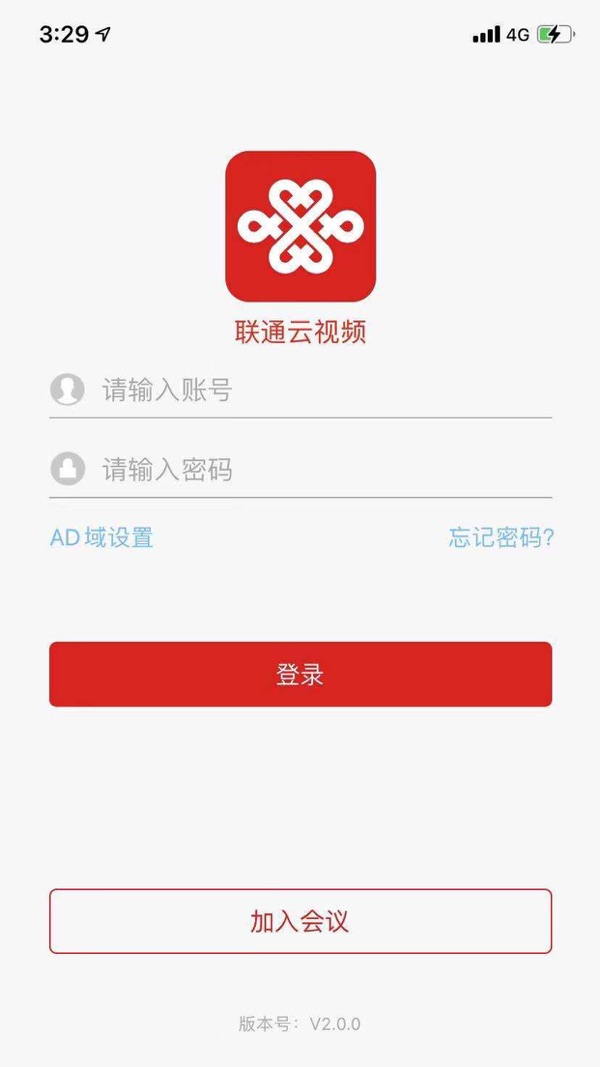600x1067 pixels.
Task: Open AD域设置 settings
Action: (102, 538)
